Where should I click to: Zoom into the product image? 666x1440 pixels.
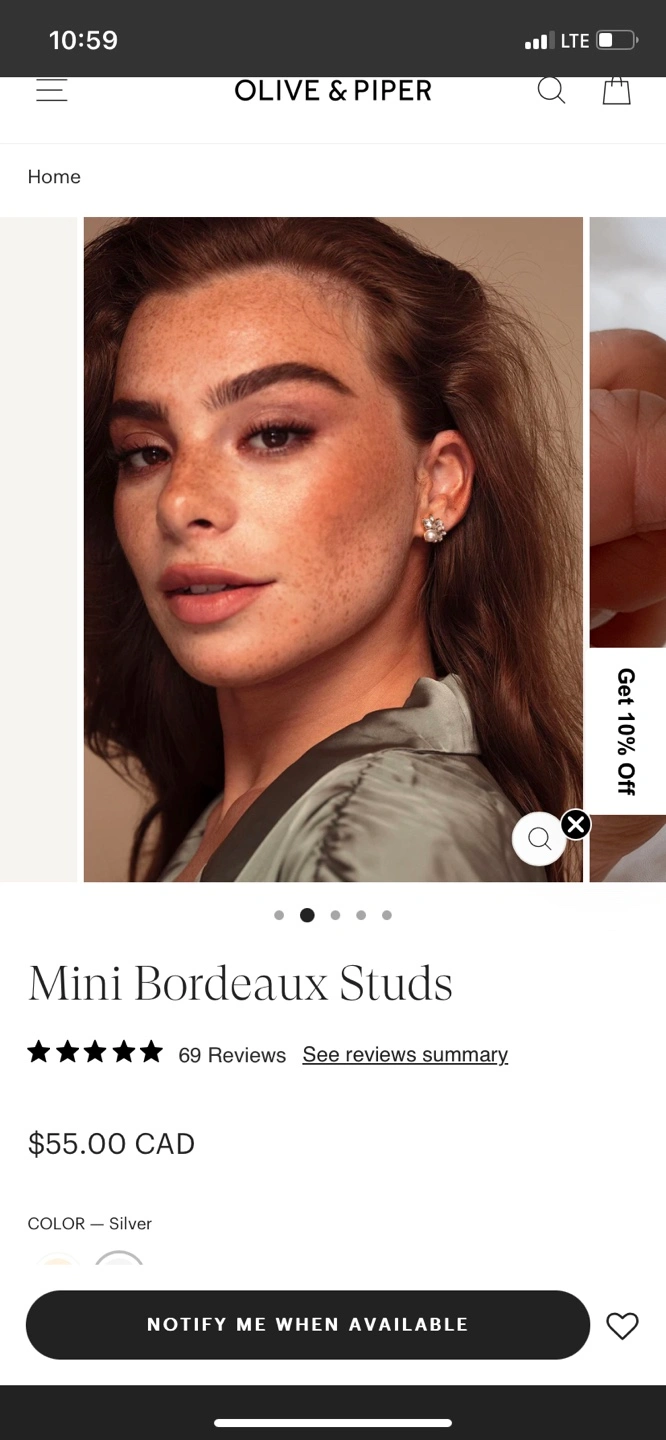(540, 839)
